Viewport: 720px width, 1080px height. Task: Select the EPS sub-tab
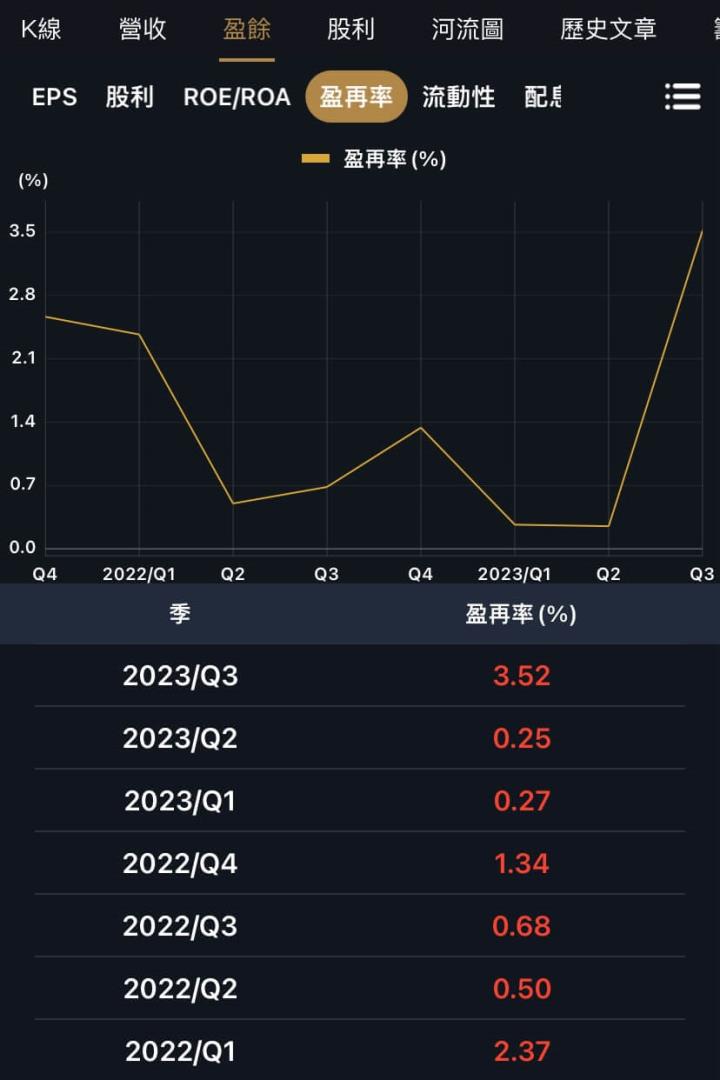click(x=52, y=97)
